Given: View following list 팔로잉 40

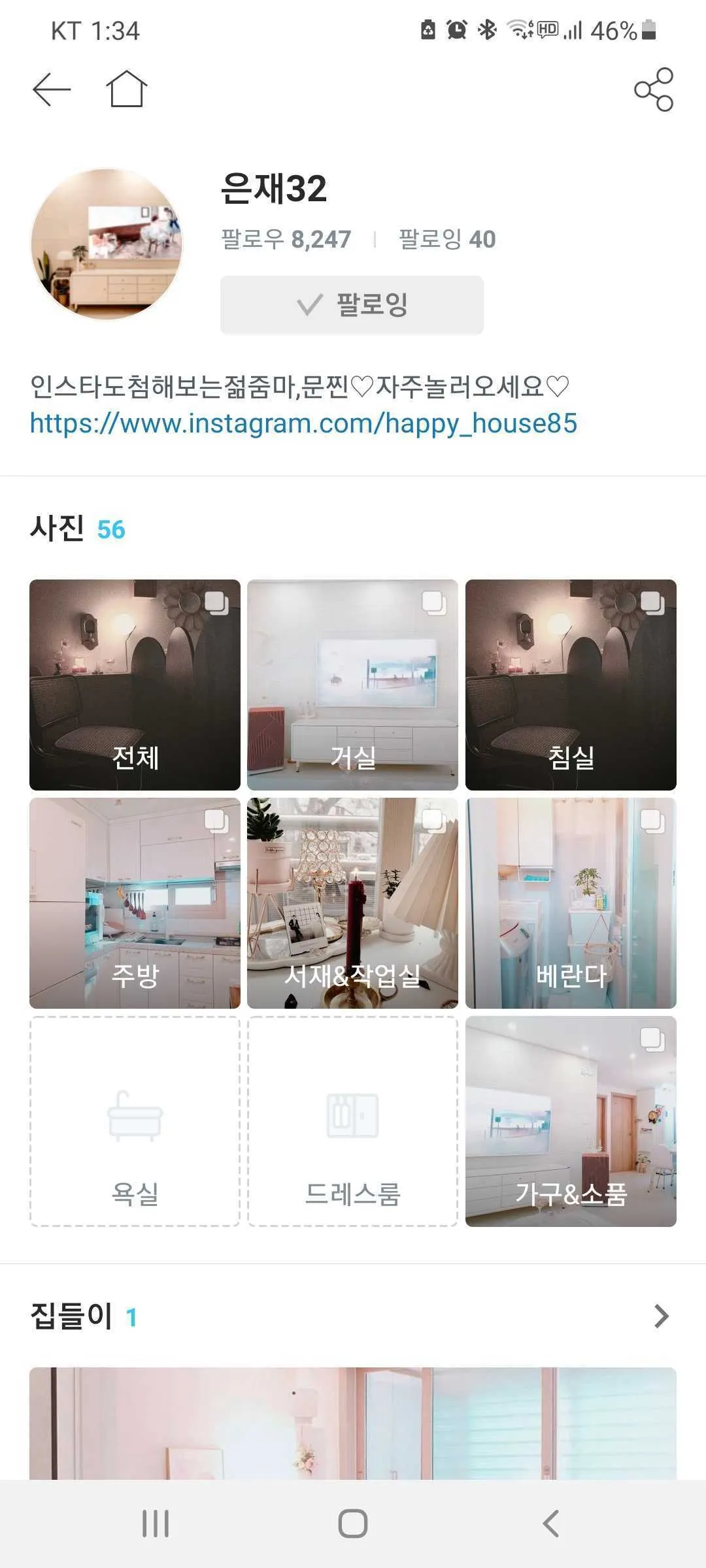Looking at the screenshot, I should [447, 239].
